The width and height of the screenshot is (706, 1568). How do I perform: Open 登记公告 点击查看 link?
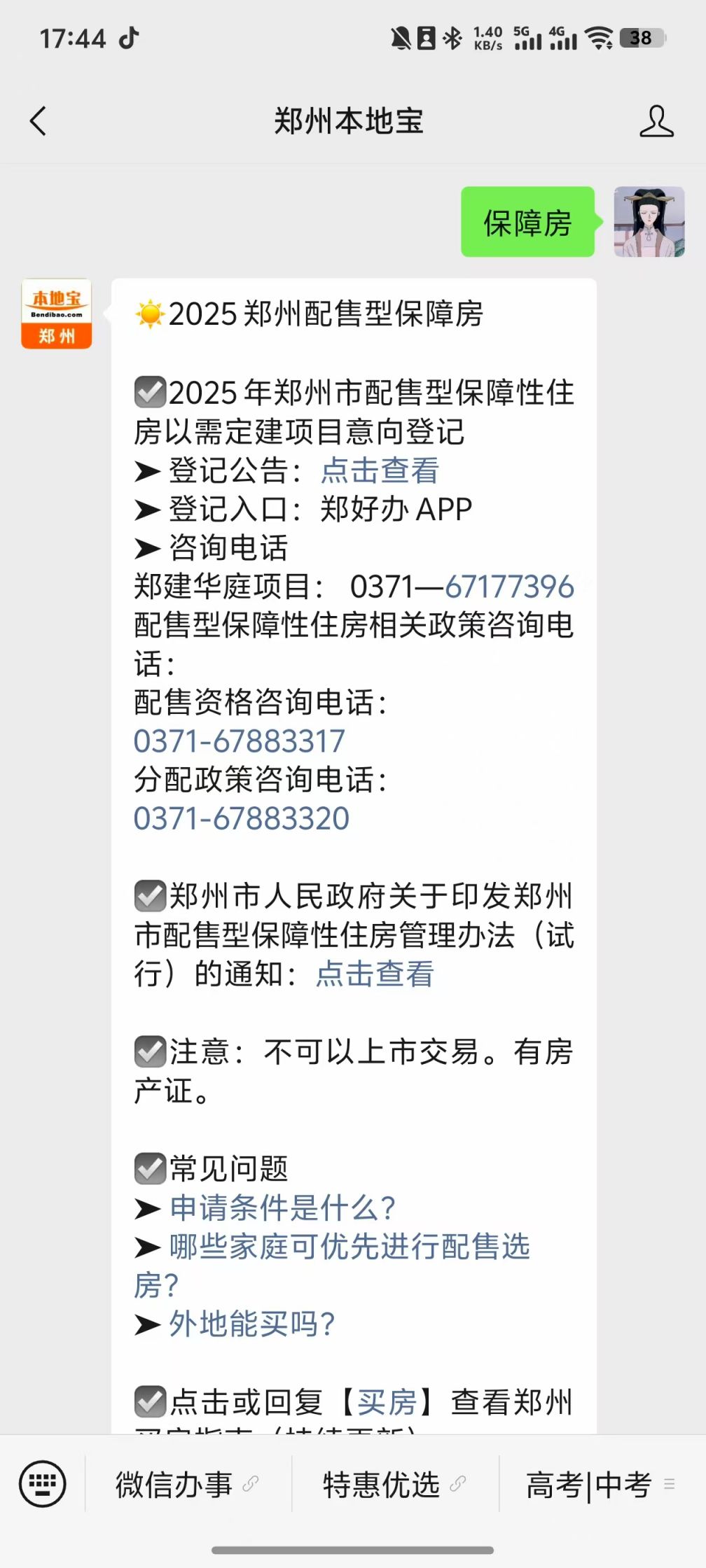[380, 470]
